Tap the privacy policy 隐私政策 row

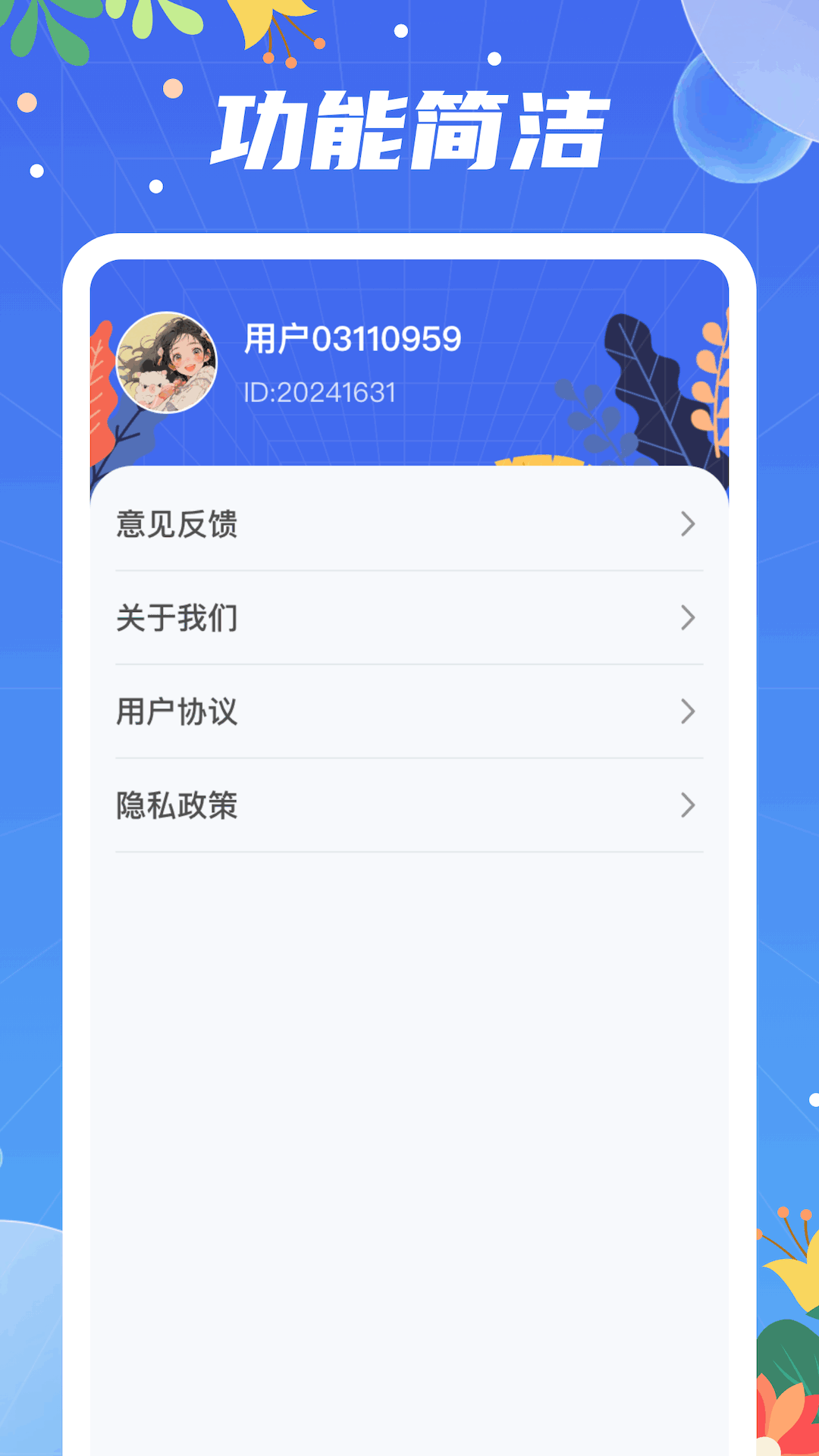(x=409, y=805)
